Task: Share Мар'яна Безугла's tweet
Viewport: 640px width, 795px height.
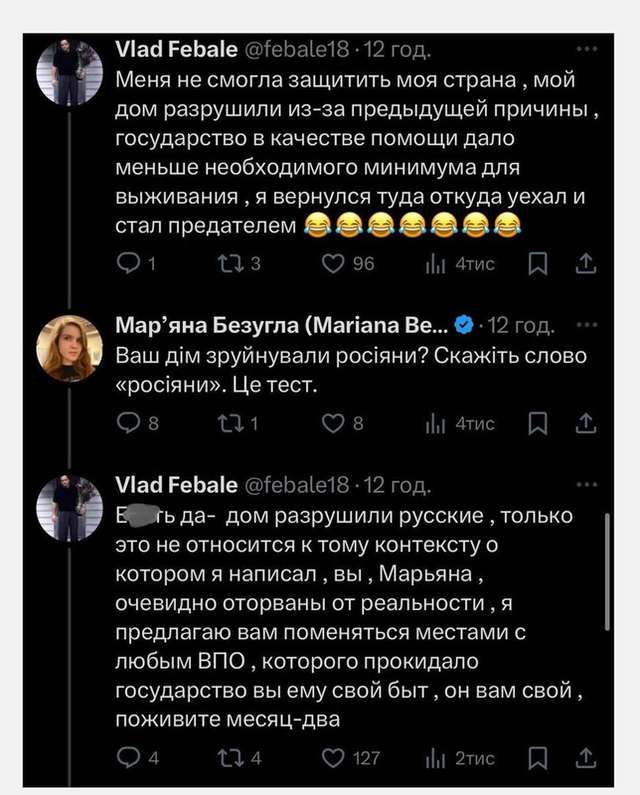Action: (x=588, y=423)
